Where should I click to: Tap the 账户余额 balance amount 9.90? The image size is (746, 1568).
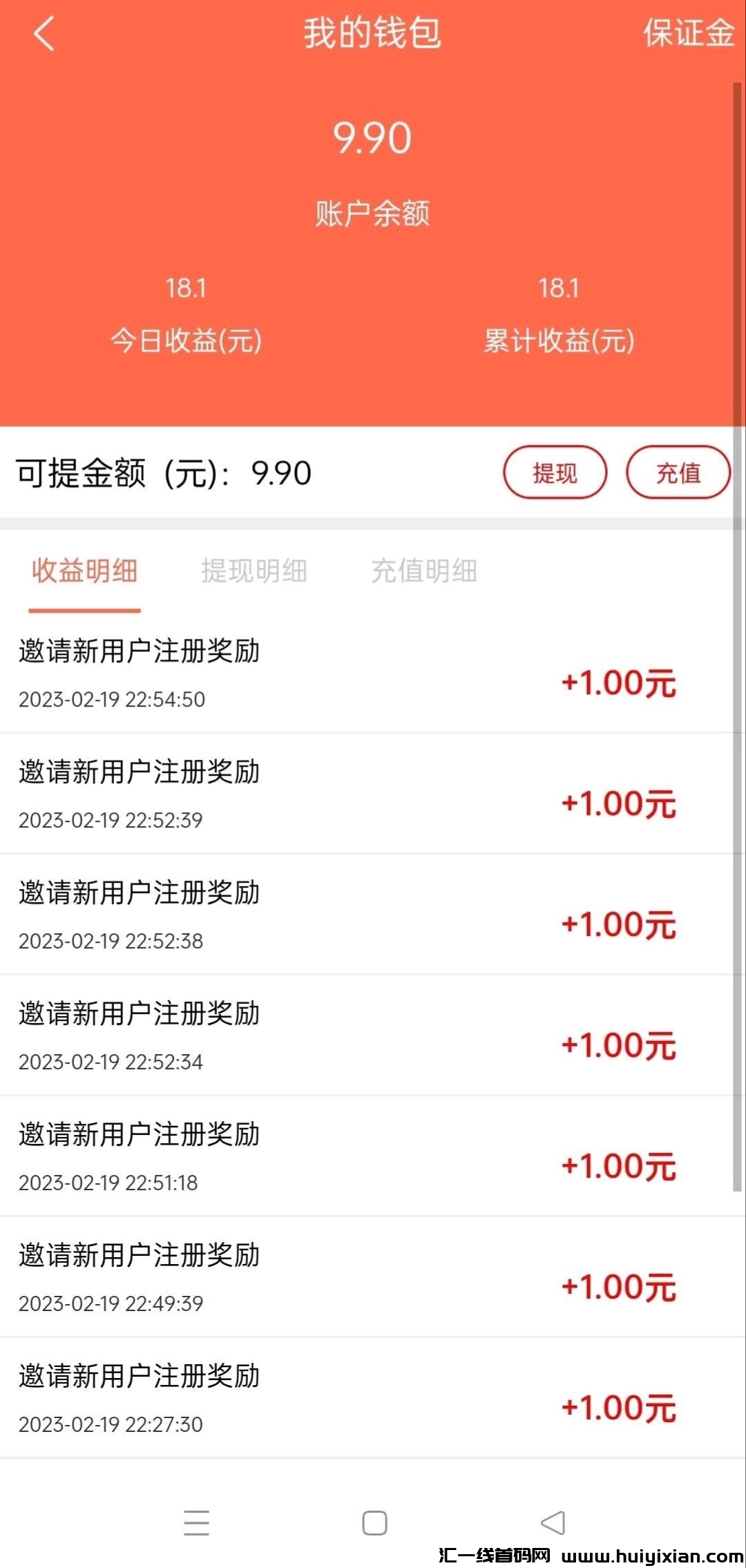[x=373, y=138]
